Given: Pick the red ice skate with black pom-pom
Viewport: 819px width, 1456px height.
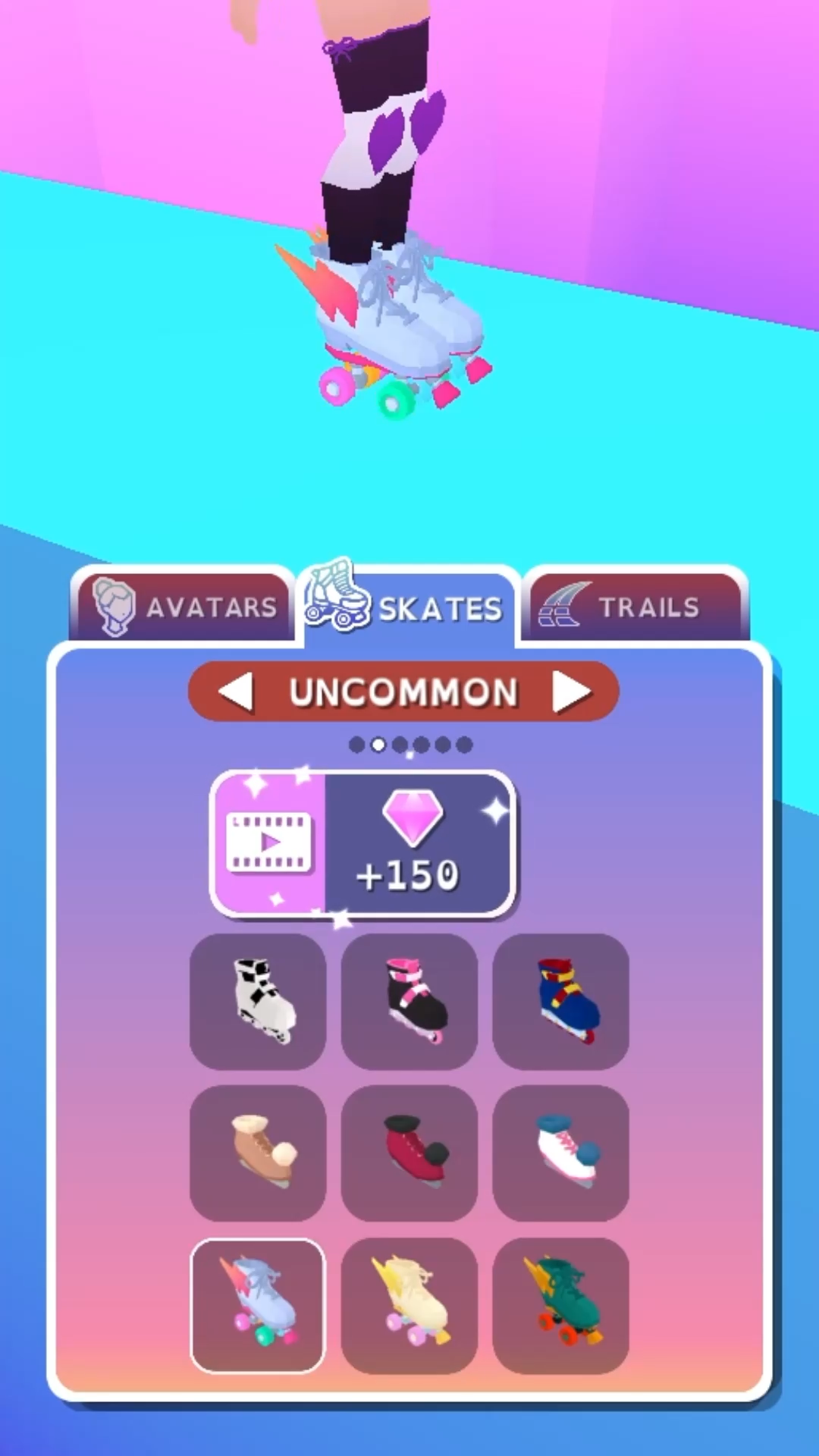Looking at the screenshot, I should [x=409, y=1153].
